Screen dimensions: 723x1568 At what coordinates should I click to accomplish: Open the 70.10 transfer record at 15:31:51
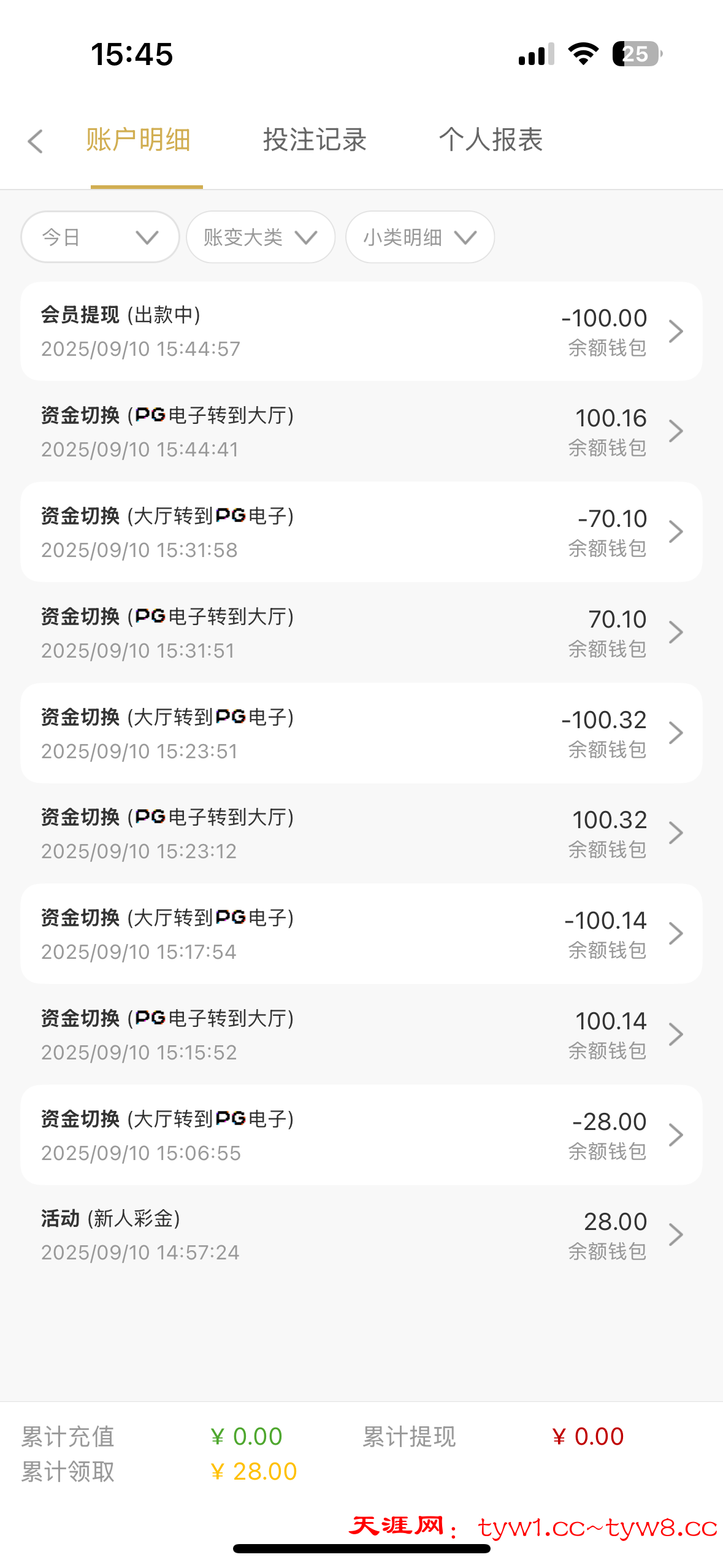coord(361,632)
